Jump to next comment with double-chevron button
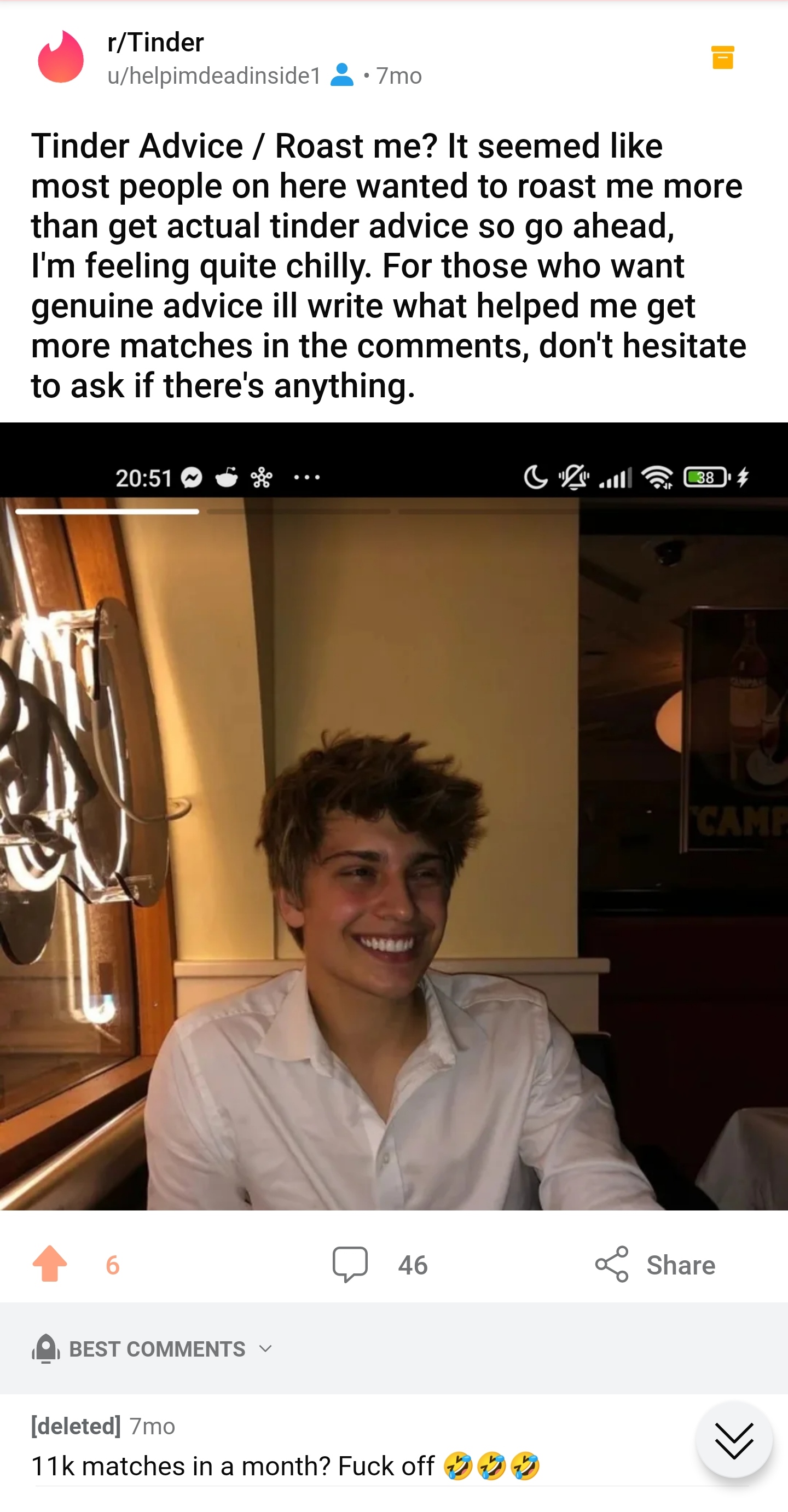The height and width of the screenshot is (1512, 788). pos(733,1440)
